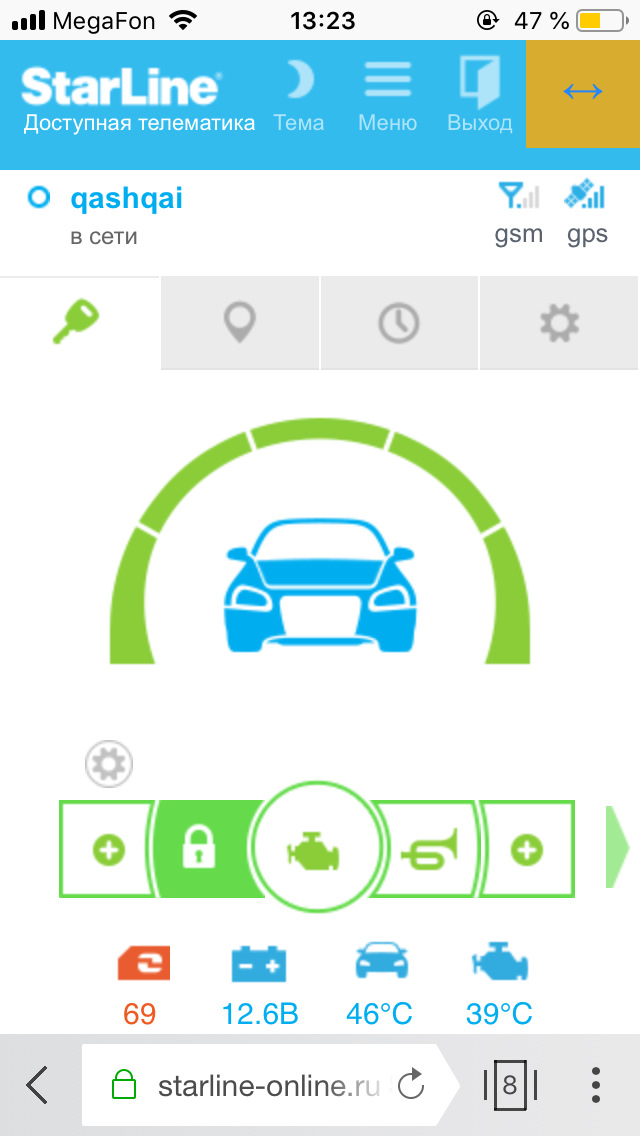Tap the yellow double-arrow resize button
The image size is (640, 1136).
click(x=583, y=92)
